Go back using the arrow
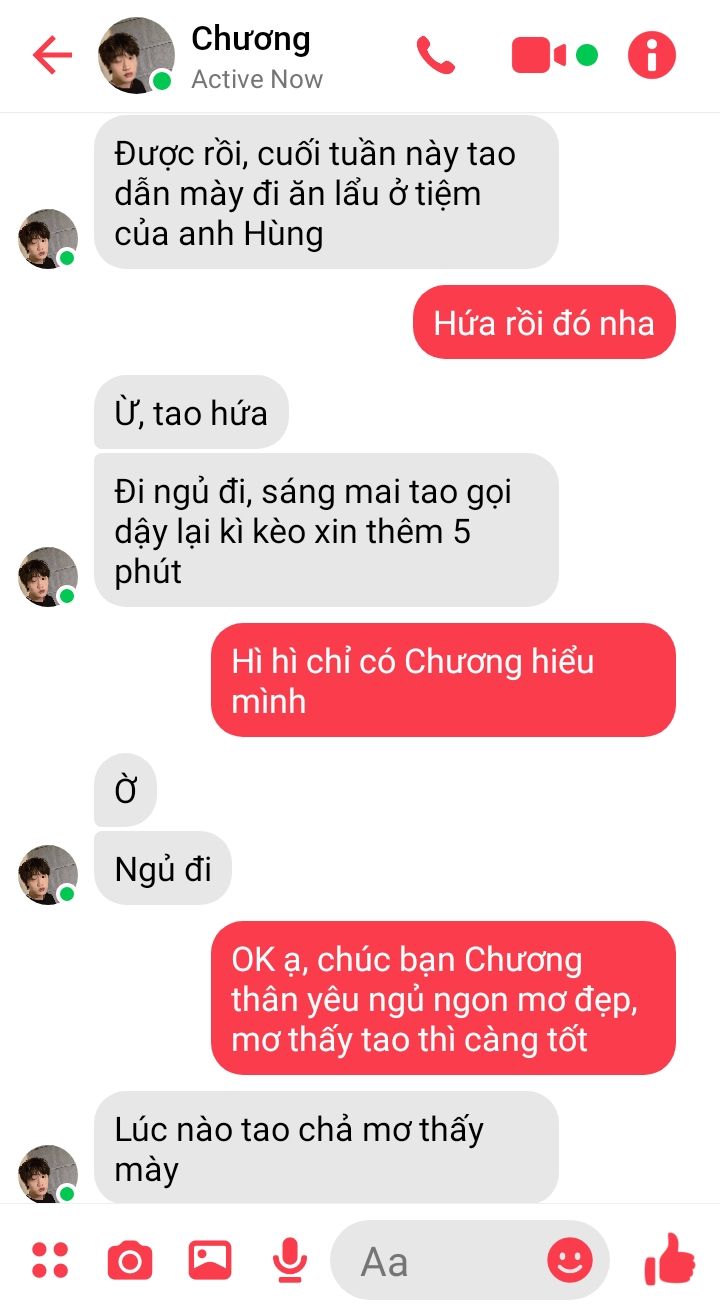 tap(52, 55)
